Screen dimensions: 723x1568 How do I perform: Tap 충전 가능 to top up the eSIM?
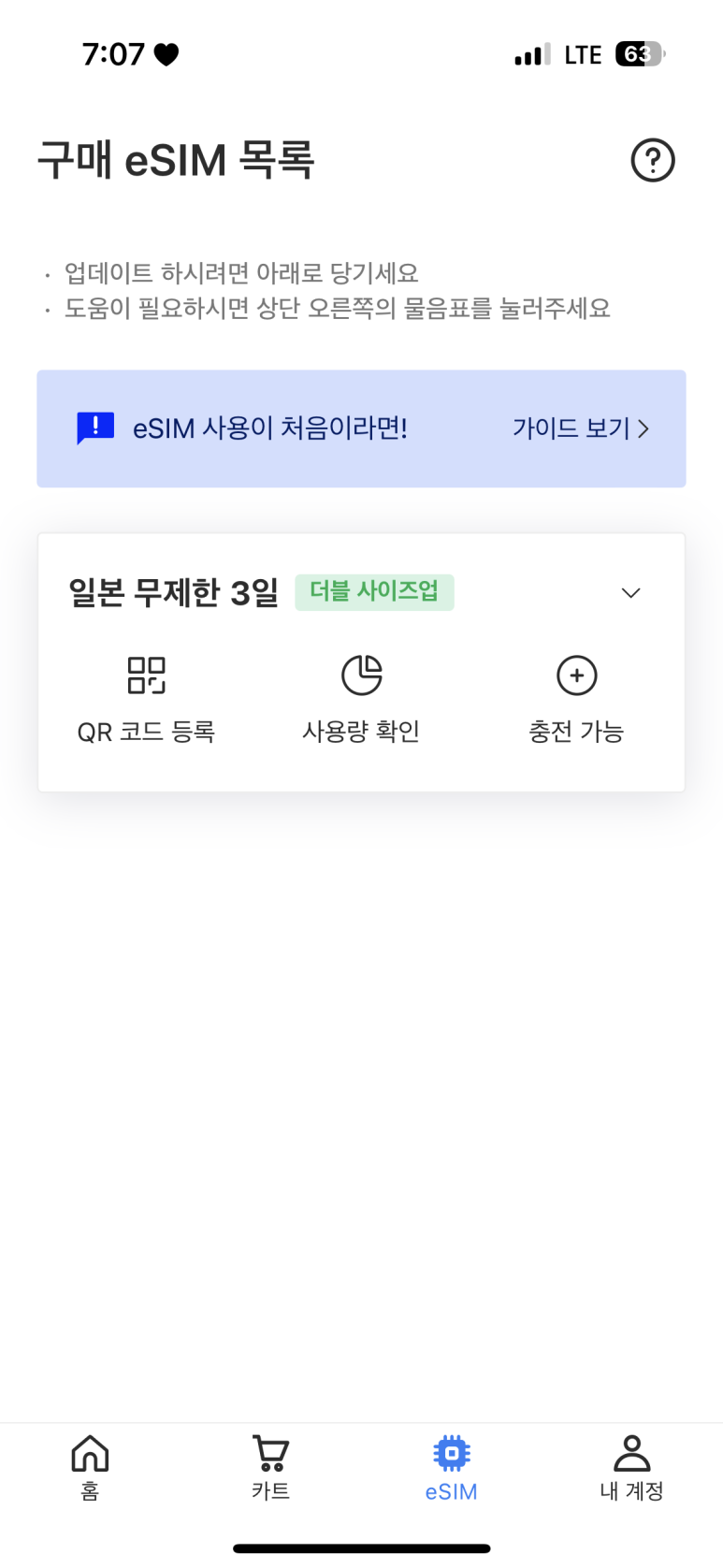(x=576, y=701)
